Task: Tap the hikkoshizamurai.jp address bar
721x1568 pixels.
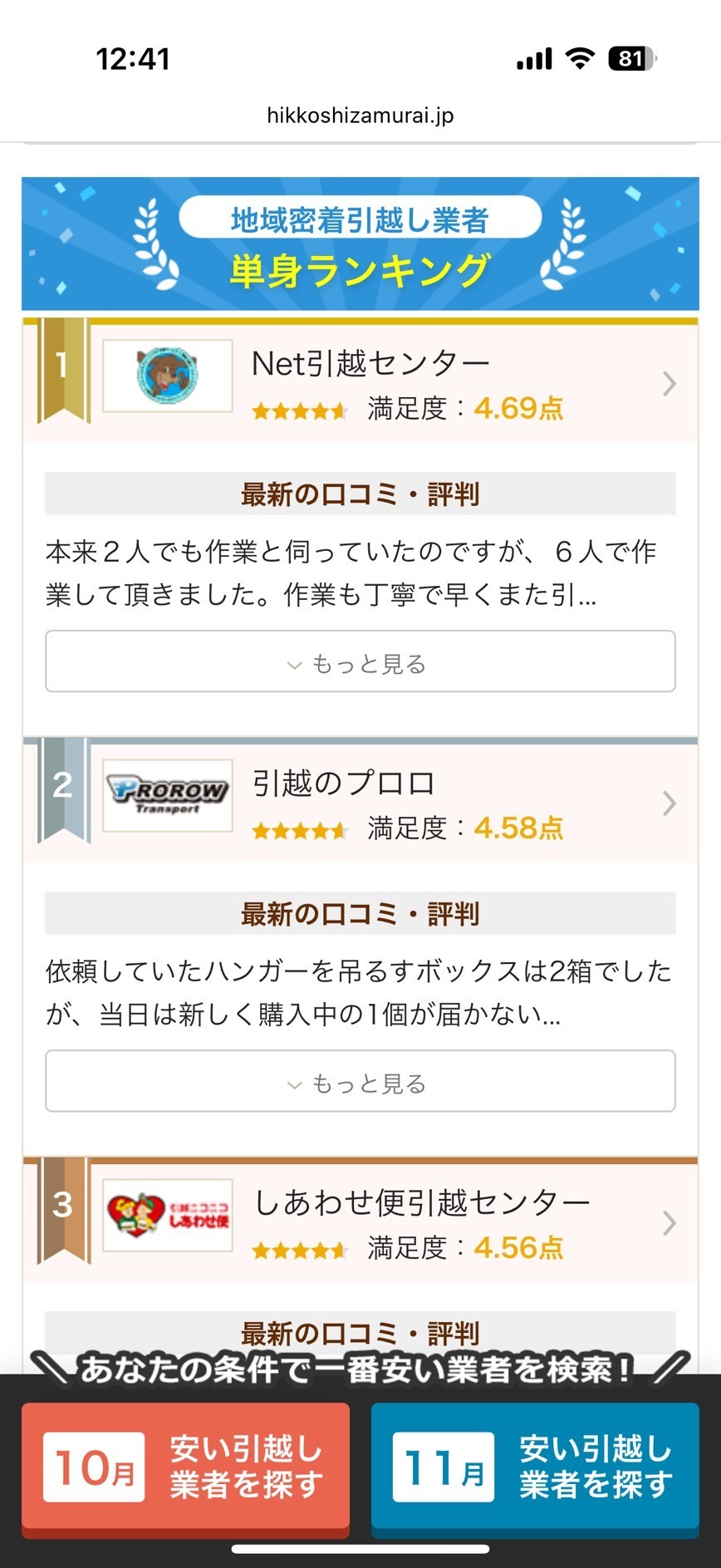Action: click(x=360, y=116)
